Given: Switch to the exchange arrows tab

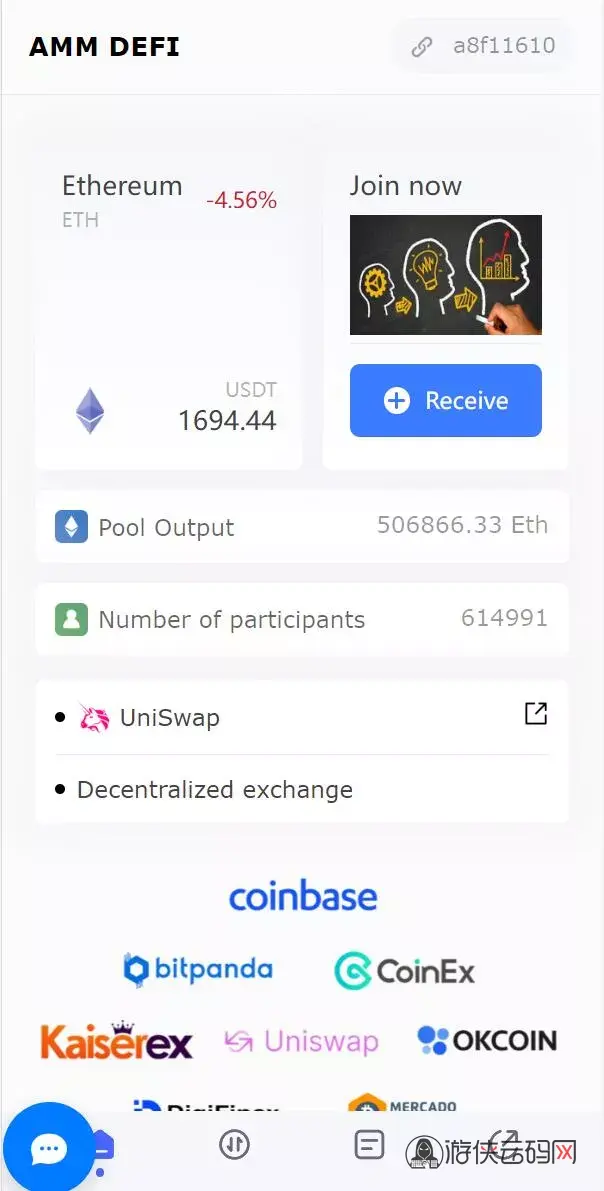Looking at the screenshot, I should point(235,1144).
